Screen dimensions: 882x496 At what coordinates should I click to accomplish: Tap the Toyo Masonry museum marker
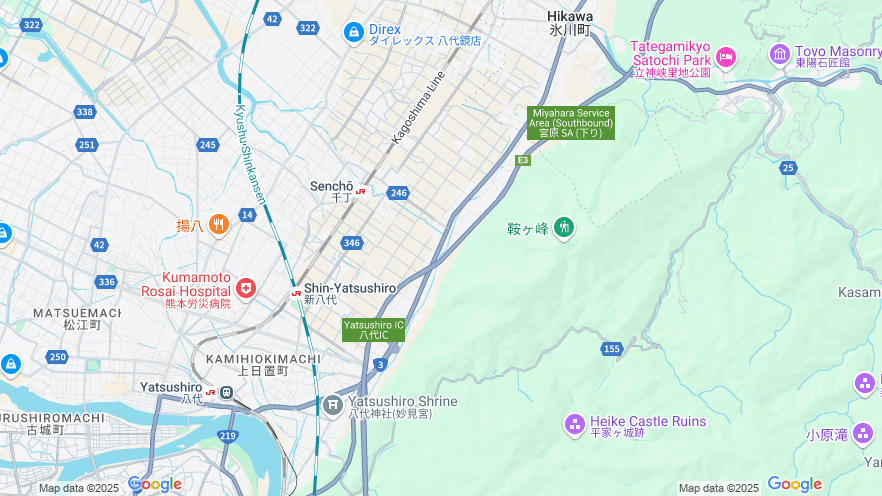pos(780,53)
